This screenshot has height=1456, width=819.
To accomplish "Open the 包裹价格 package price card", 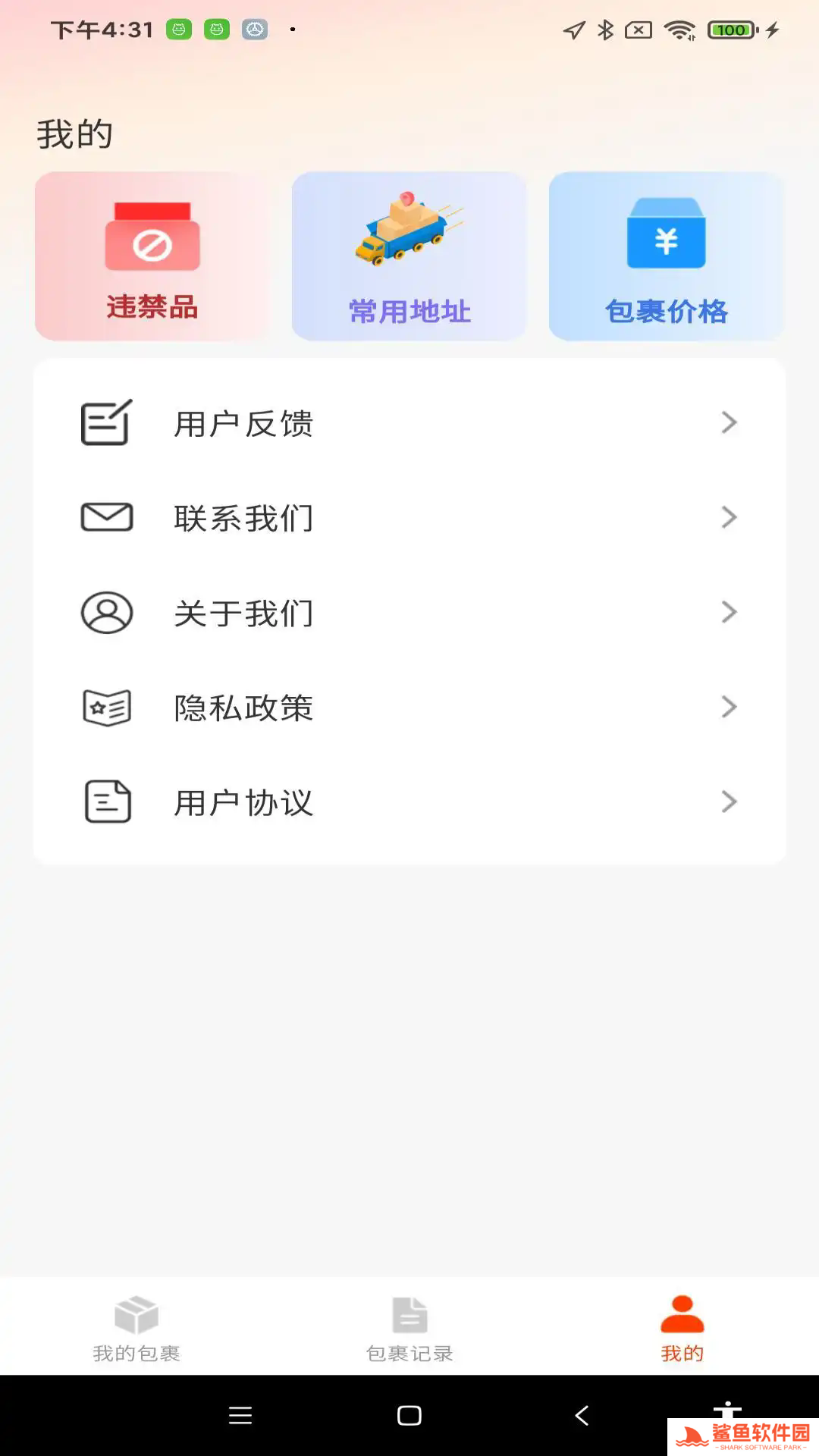I will (666, 256).
